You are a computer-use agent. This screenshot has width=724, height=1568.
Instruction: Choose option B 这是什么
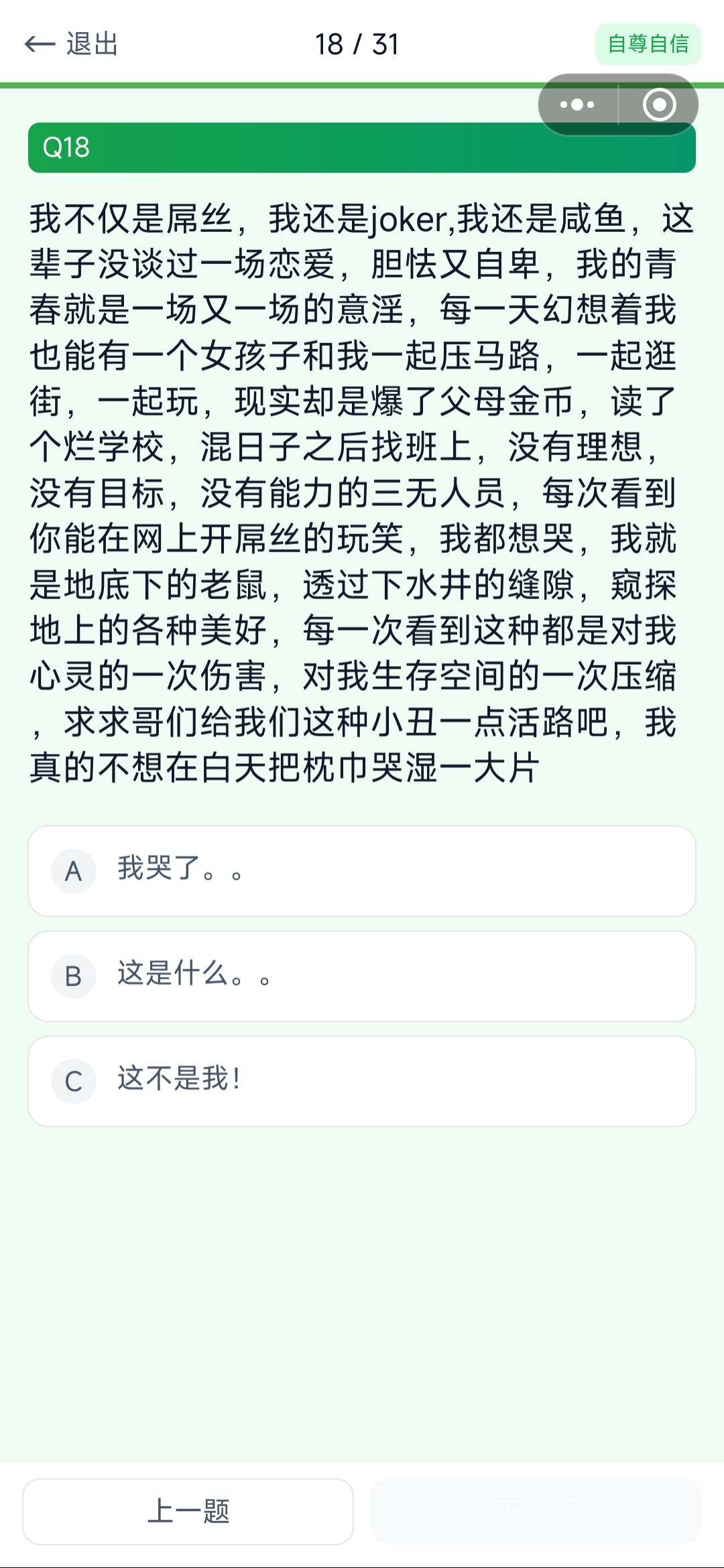(362, 976)
